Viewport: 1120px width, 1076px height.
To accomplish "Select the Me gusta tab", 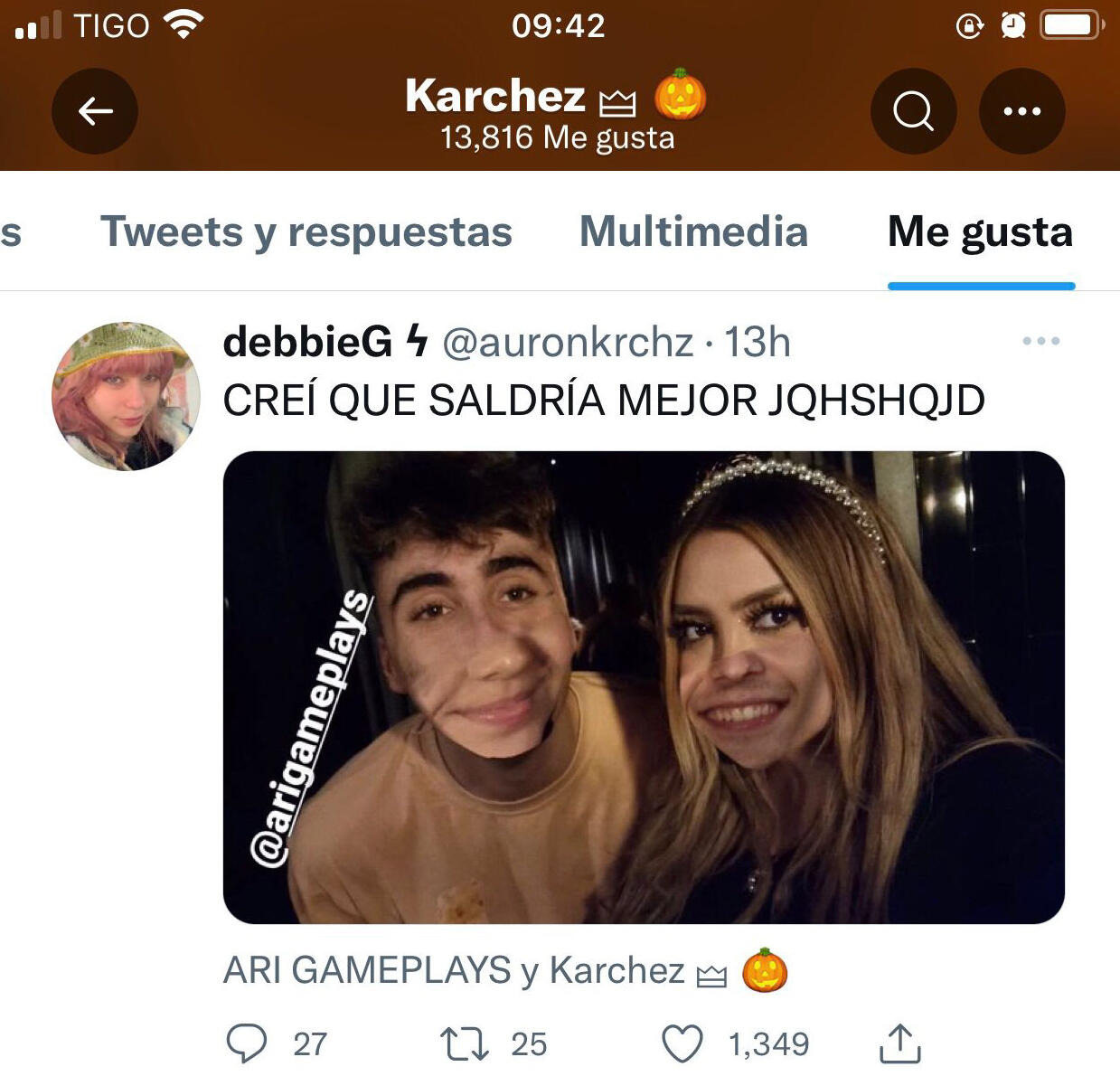I will point(980,231).
